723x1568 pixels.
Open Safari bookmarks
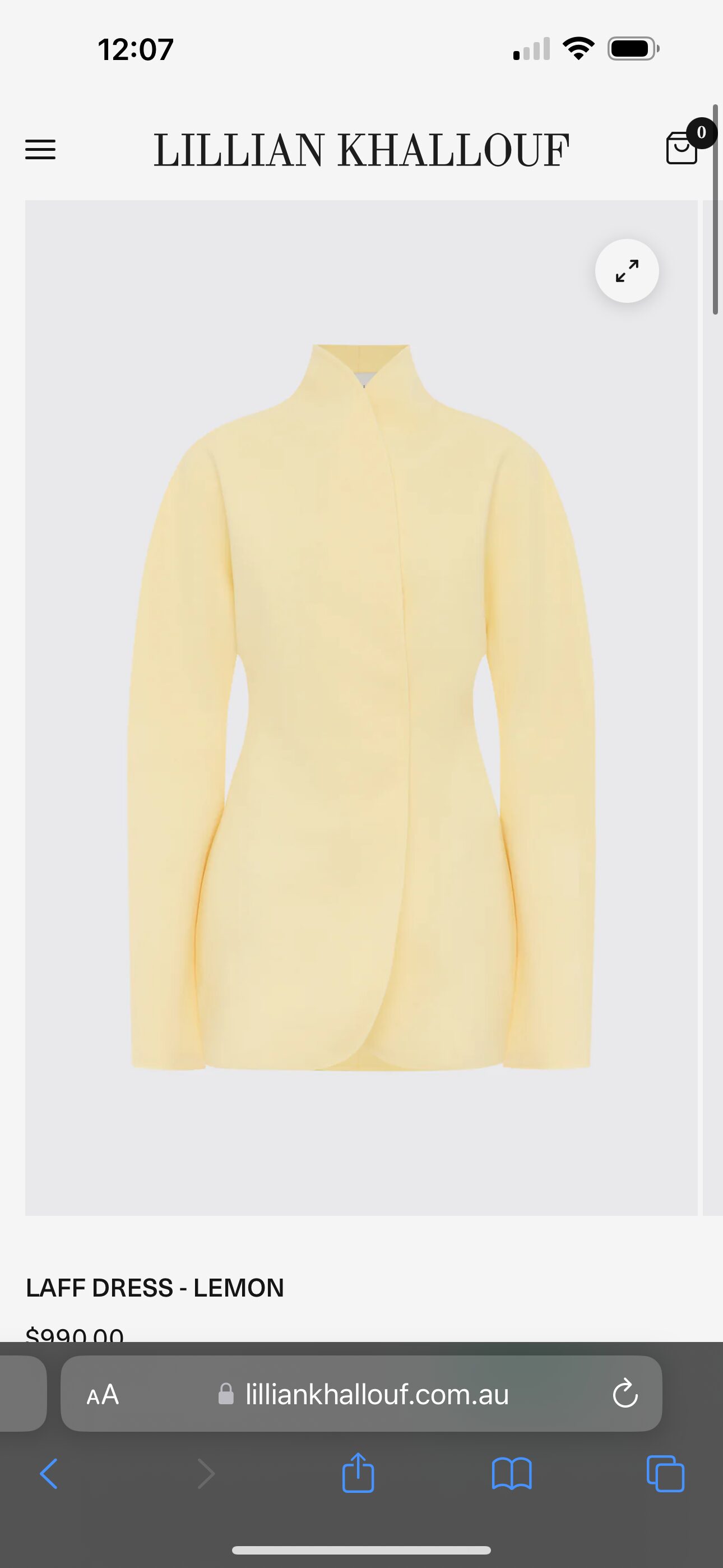512,1474
